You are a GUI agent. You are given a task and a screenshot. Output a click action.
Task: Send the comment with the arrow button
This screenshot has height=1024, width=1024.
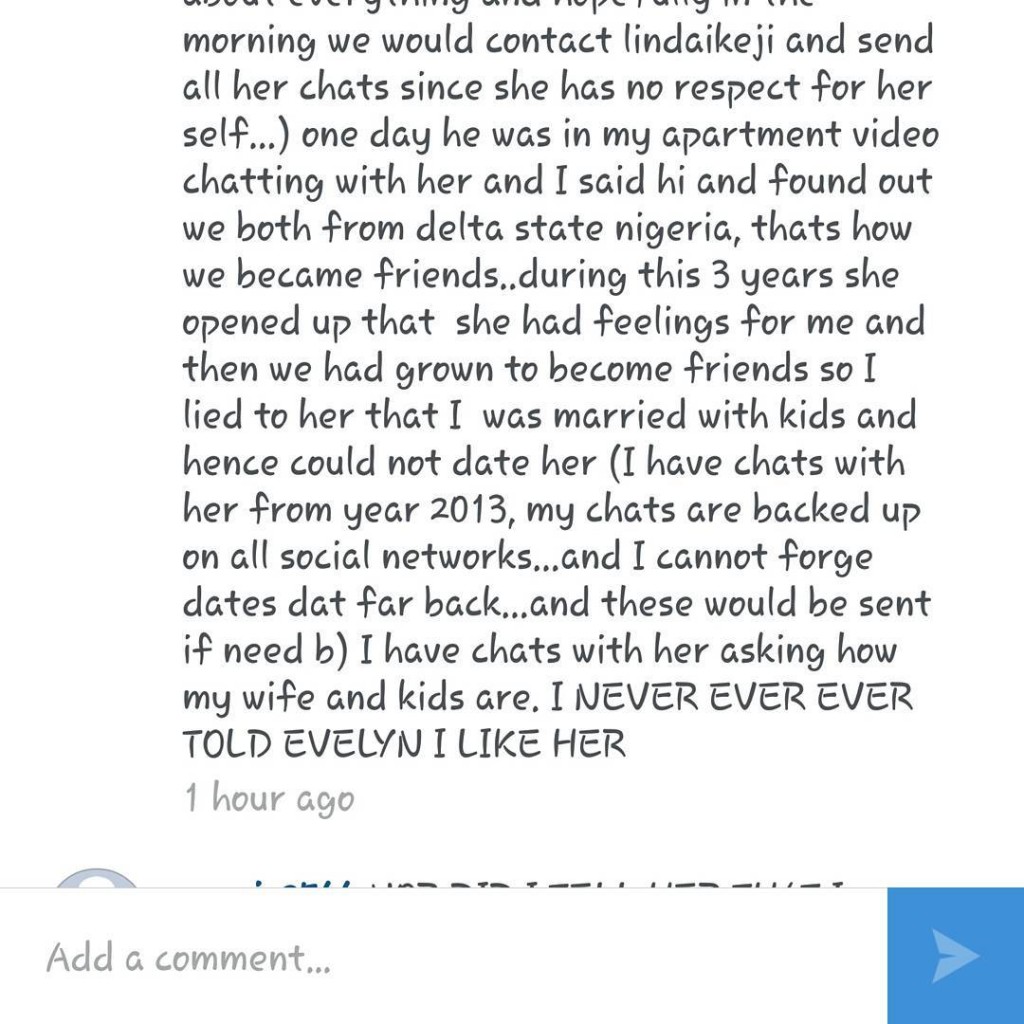[955, 956]
